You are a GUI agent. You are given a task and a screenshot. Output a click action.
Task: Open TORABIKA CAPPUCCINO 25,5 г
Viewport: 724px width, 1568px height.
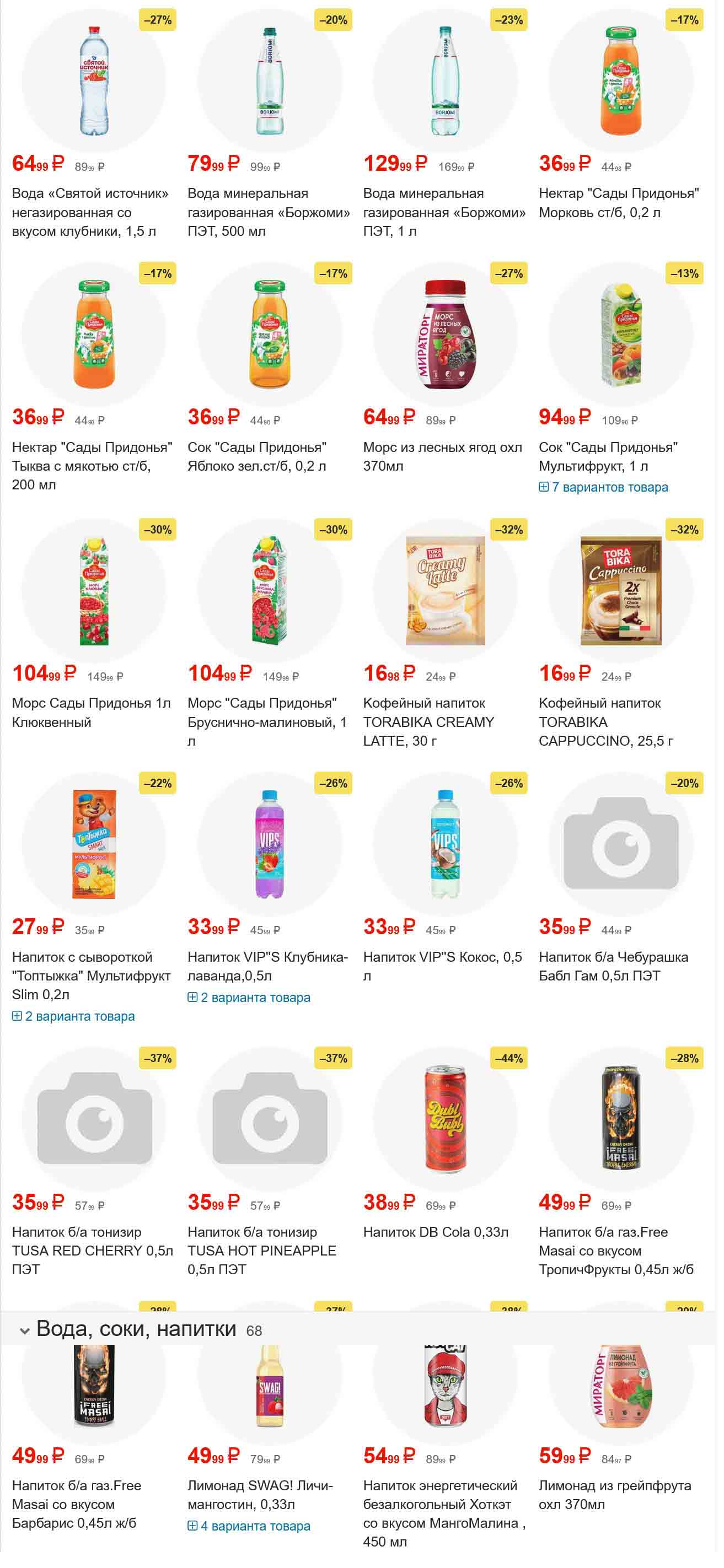point(605,721)
